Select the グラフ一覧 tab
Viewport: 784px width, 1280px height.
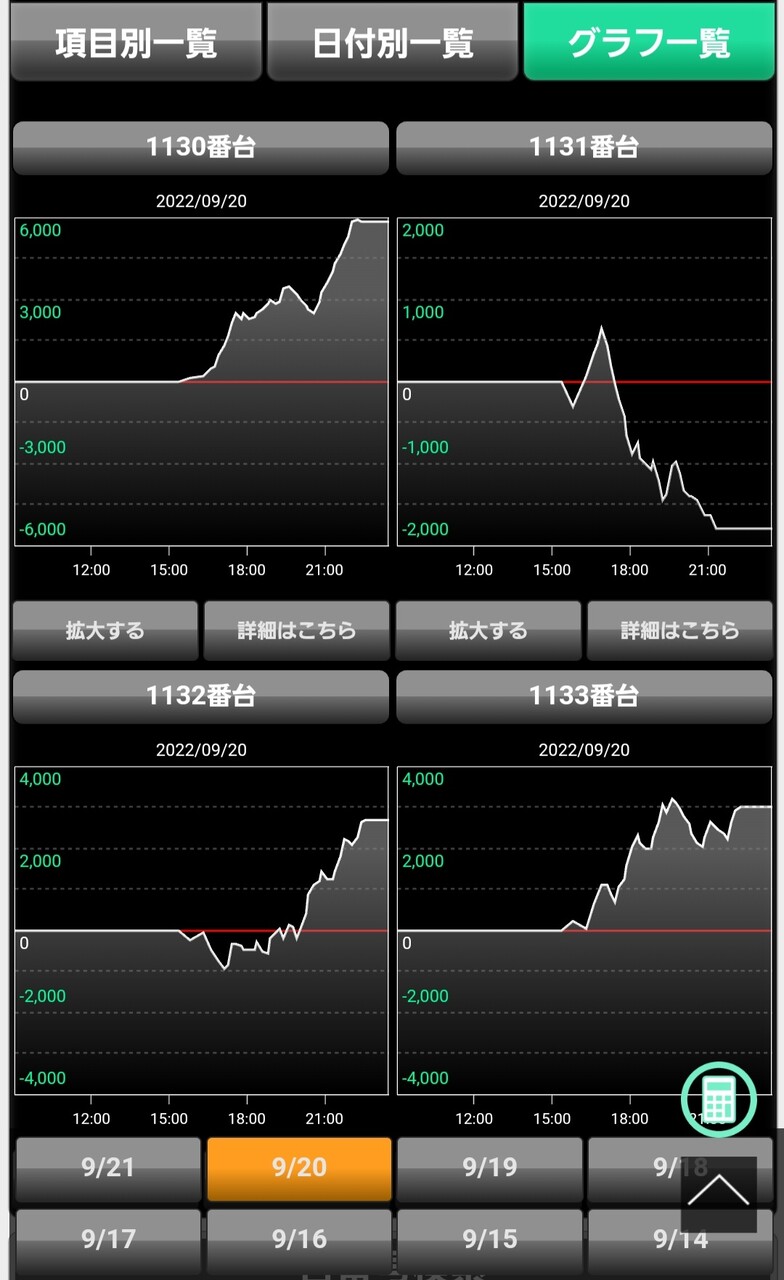(x=649, y=43)
